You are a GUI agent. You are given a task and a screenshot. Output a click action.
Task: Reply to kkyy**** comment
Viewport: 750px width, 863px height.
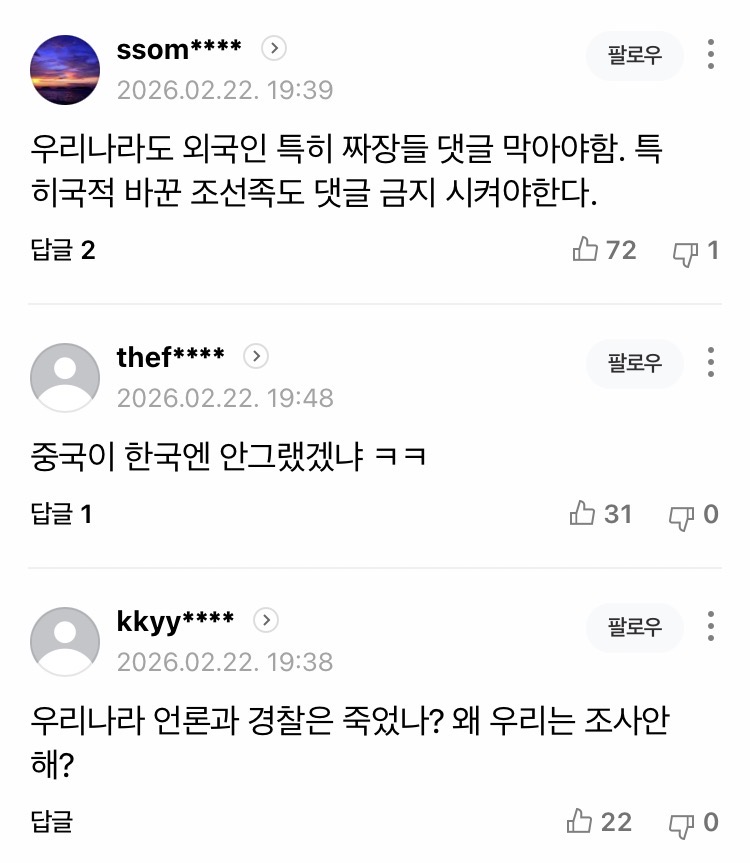(x=51, y=822)
